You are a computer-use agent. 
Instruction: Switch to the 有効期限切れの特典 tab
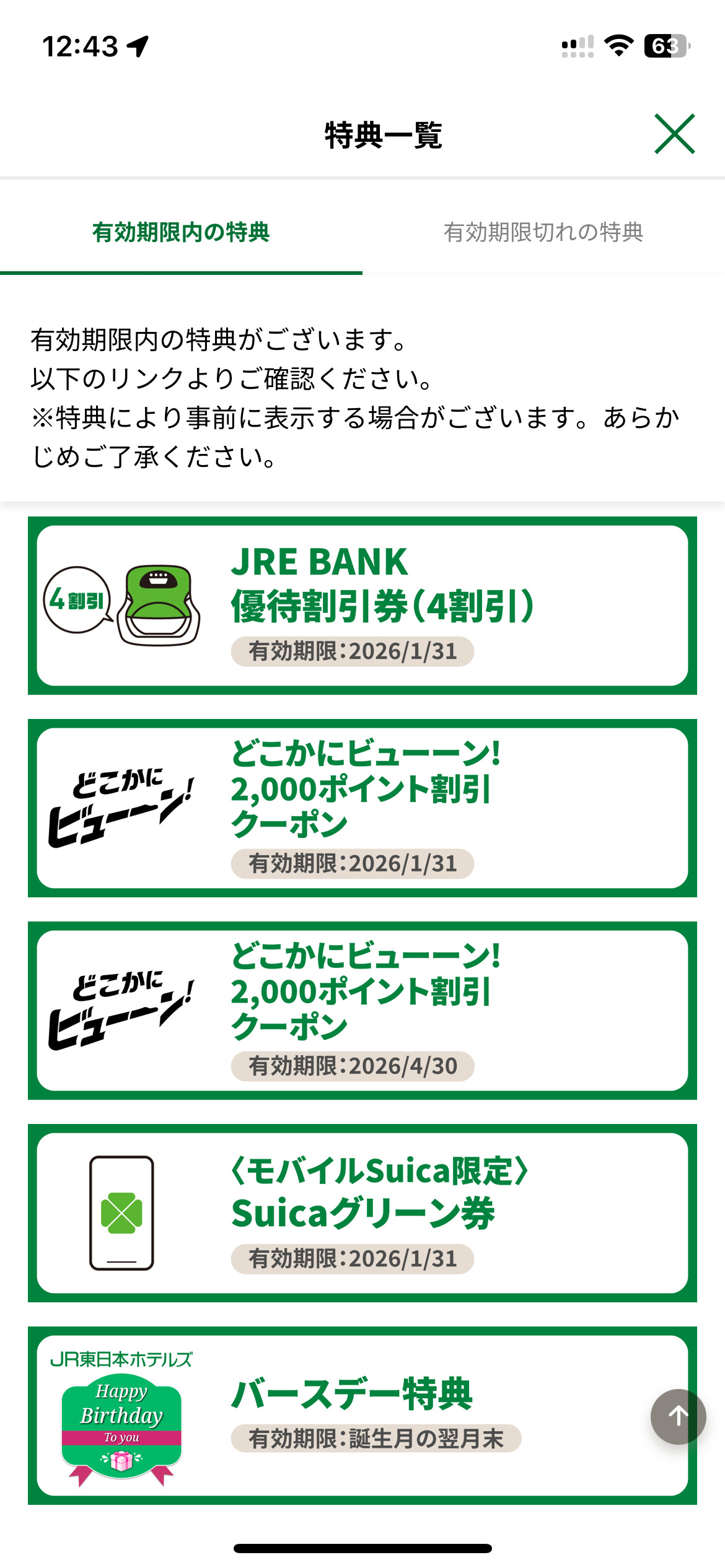pyautogui.click(x=543, y=232)
